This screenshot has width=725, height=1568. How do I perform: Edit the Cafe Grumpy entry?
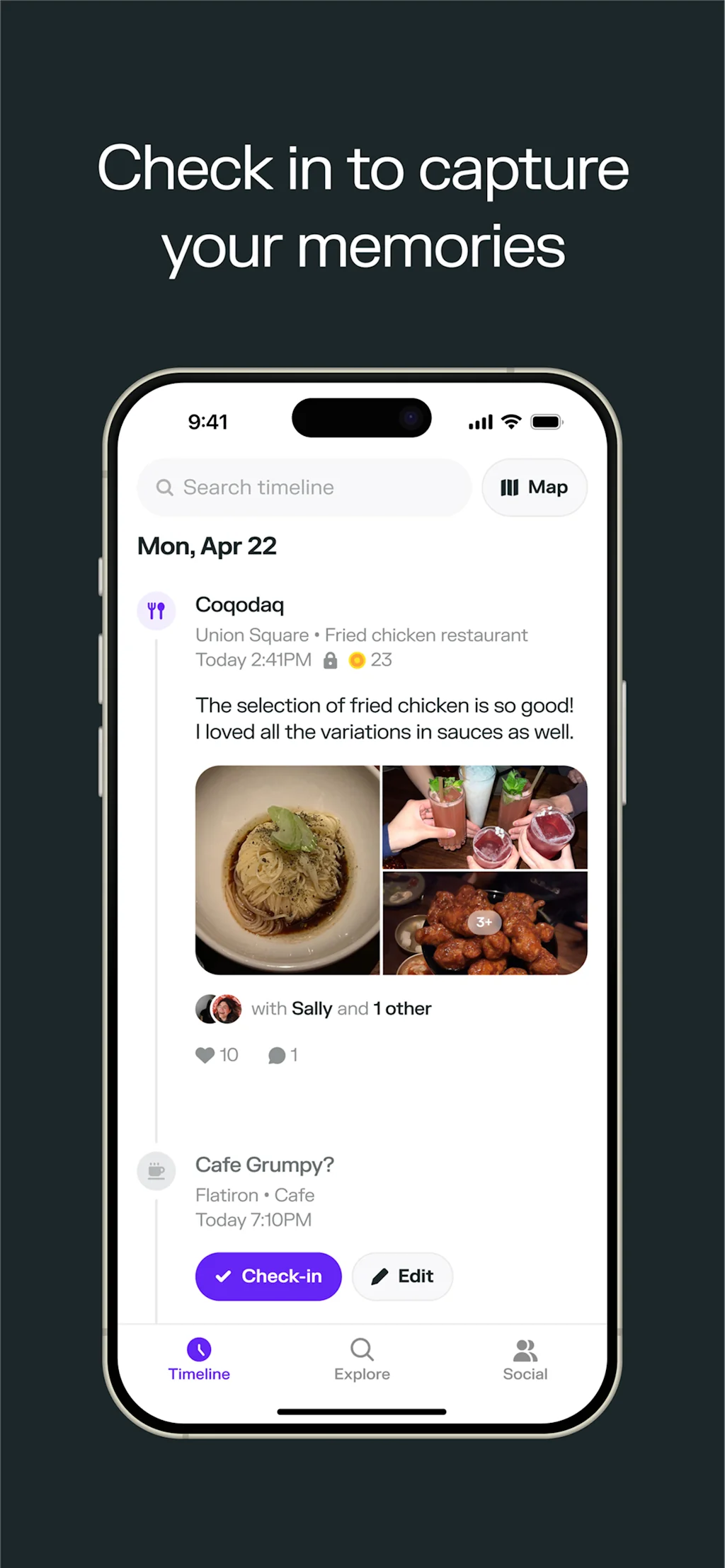click(x=402, y=1276)
